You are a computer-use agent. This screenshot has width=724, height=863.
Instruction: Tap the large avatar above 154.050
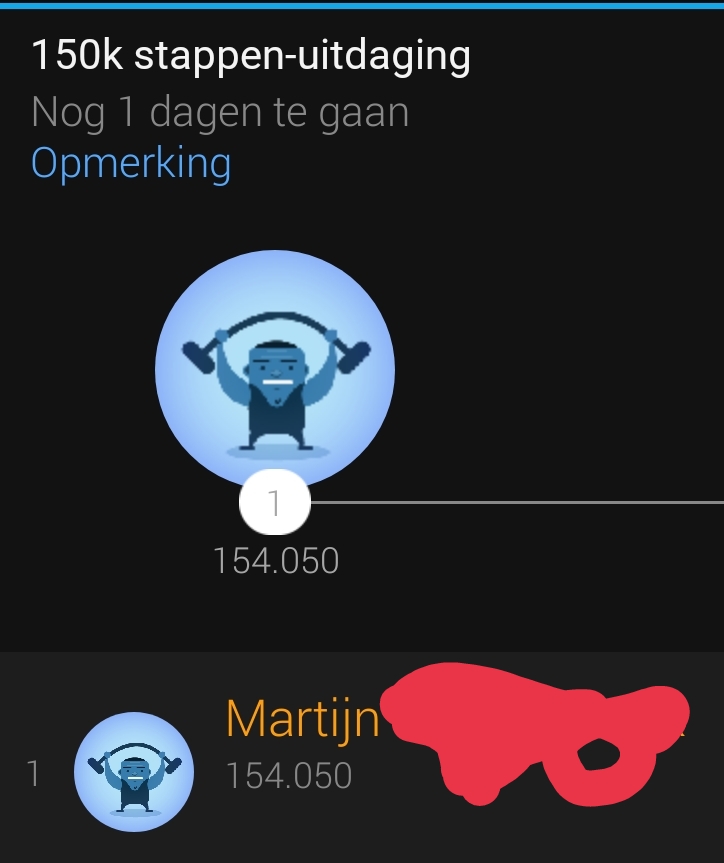274,370
